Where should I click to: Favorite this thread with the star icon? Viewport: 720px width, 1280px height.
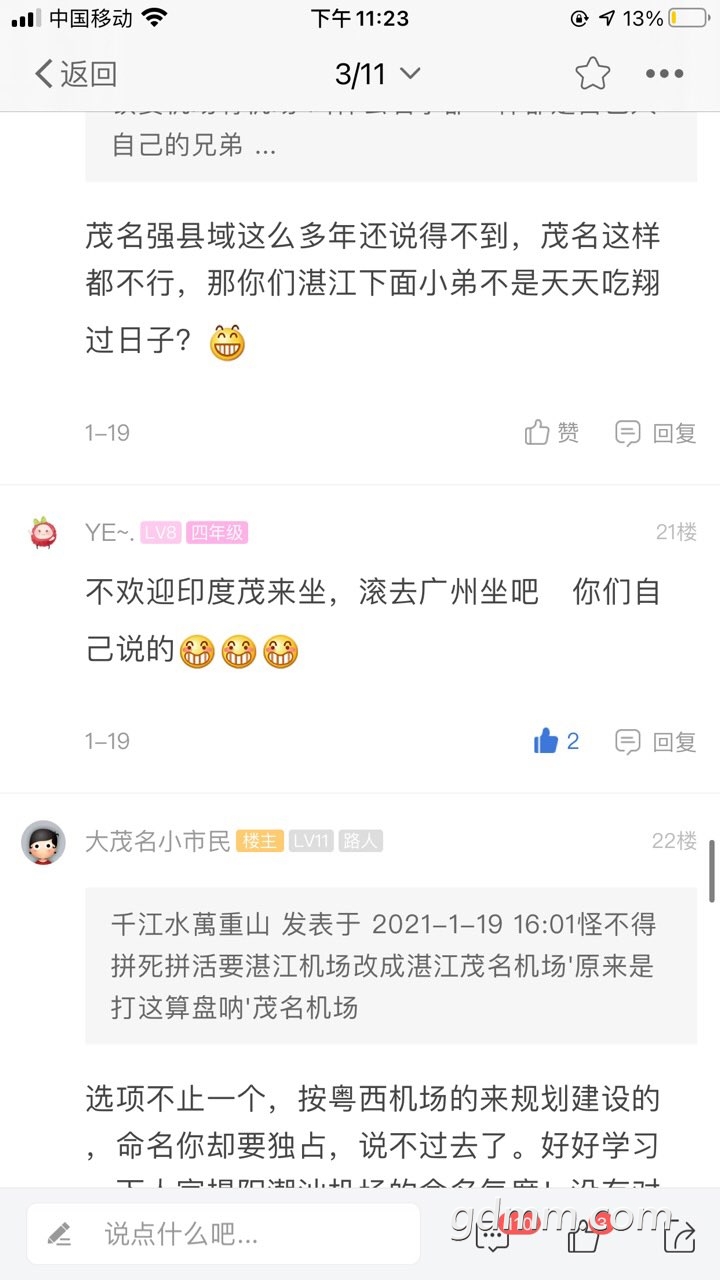(592, 74)
